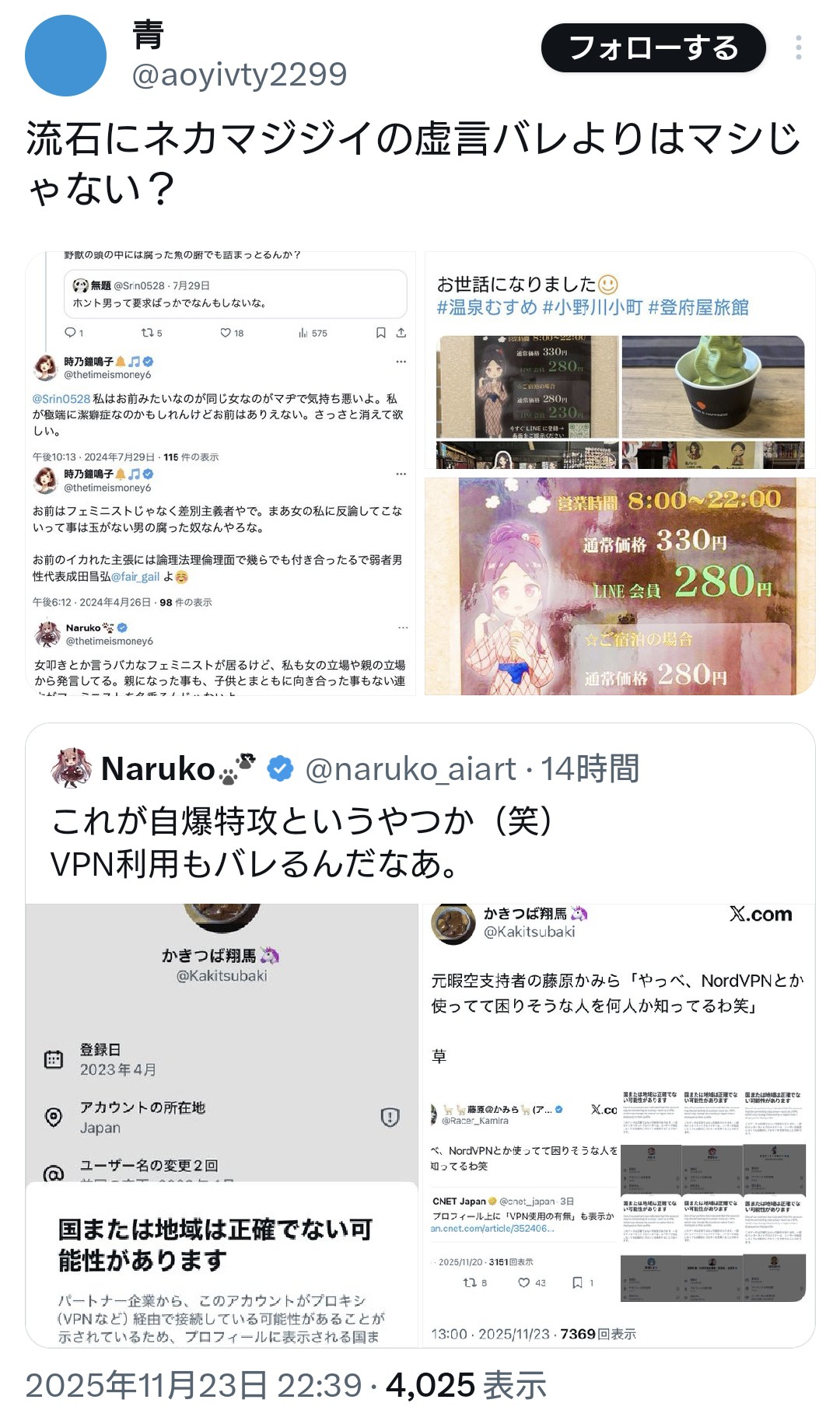Open the profile avatar of 青
840x1424 pixels.
coord(65,56)
